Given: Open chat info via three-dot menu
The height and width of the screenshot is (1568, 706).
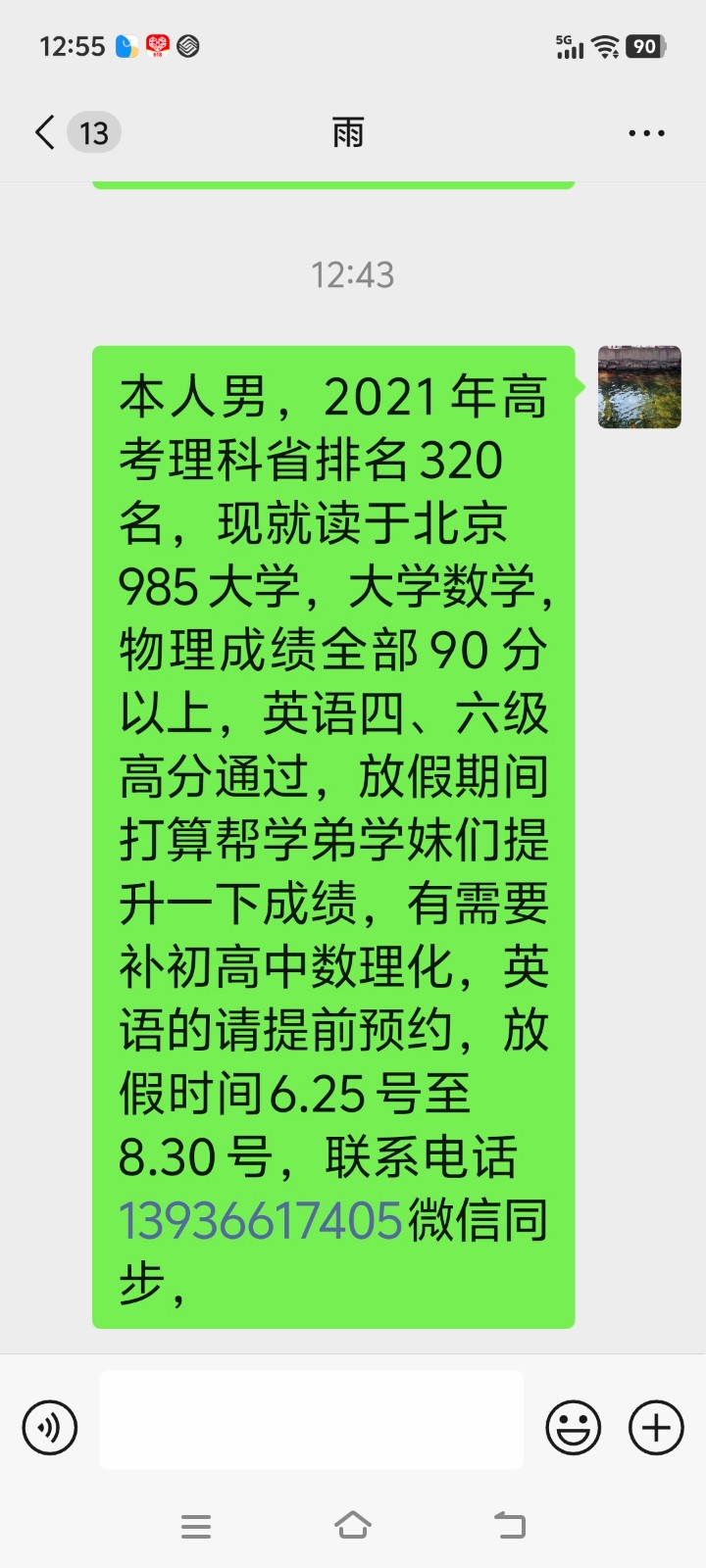Looking at the screenshot, I should point(646,133).
